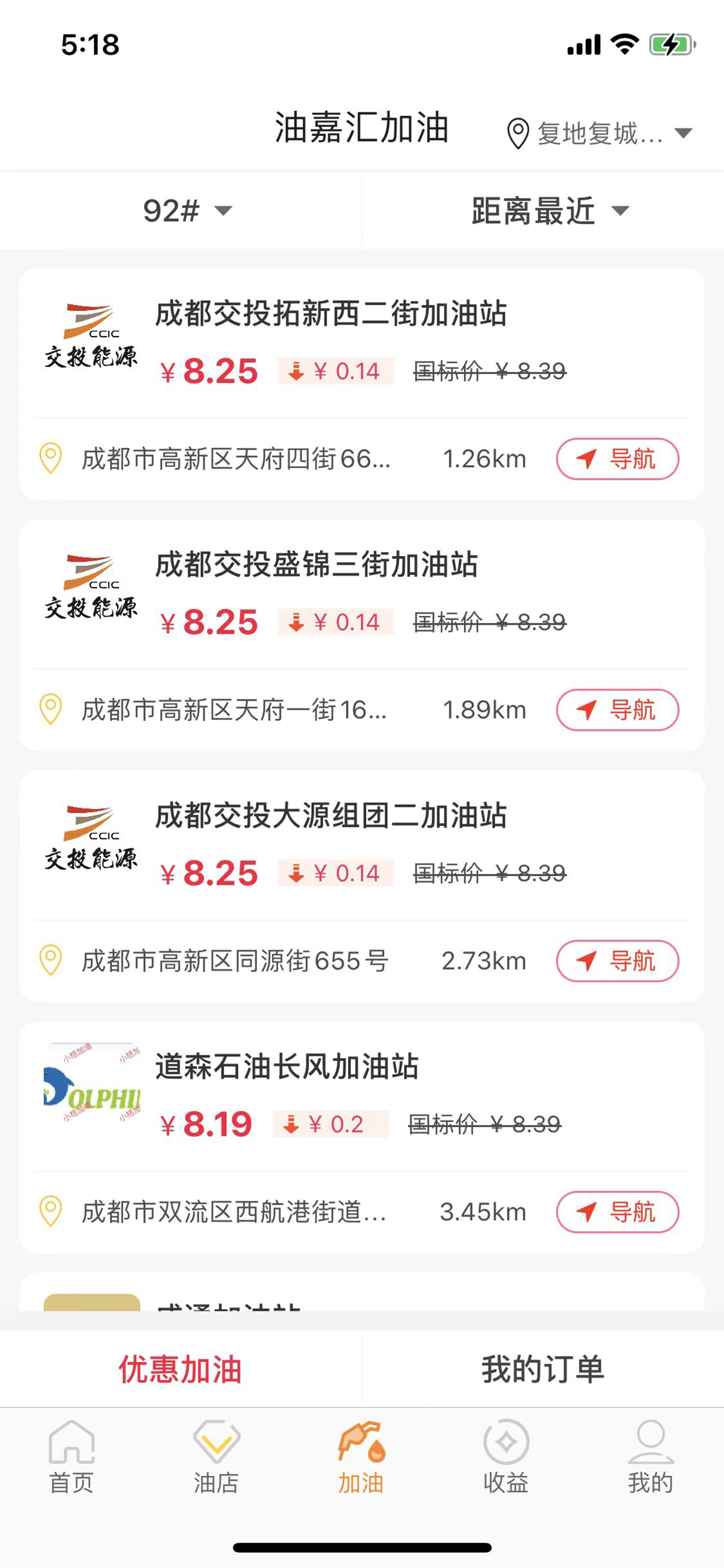Go to 首页 in bottom navigation
The image size is (724, 1568).
[72, 1457]
